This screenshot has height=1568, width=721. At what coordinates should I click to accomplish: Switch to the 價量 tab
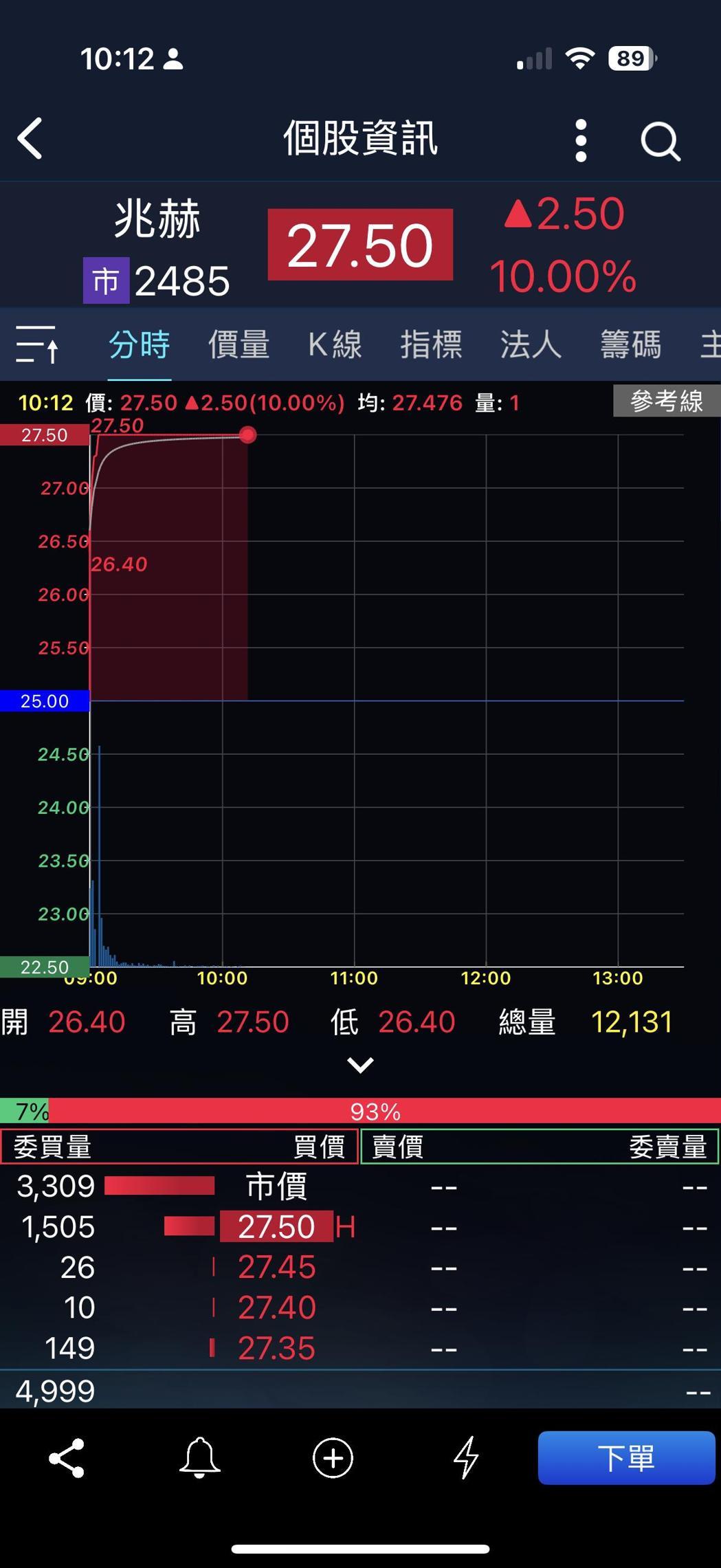coord(239,344)
